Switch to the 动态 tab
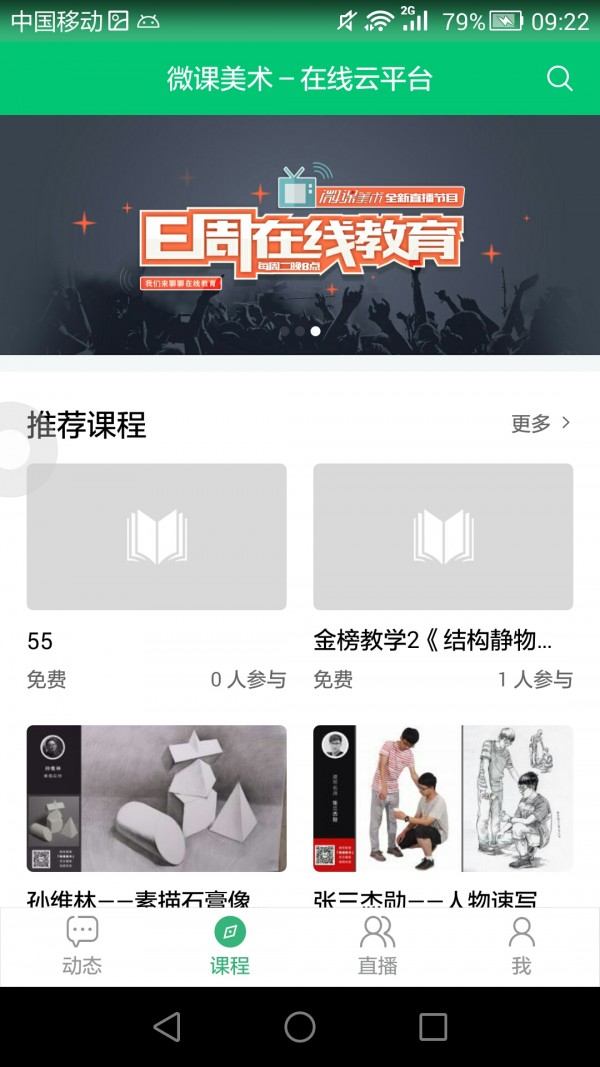Screen dimensions: 600x1067 click(x=82, y=946)
